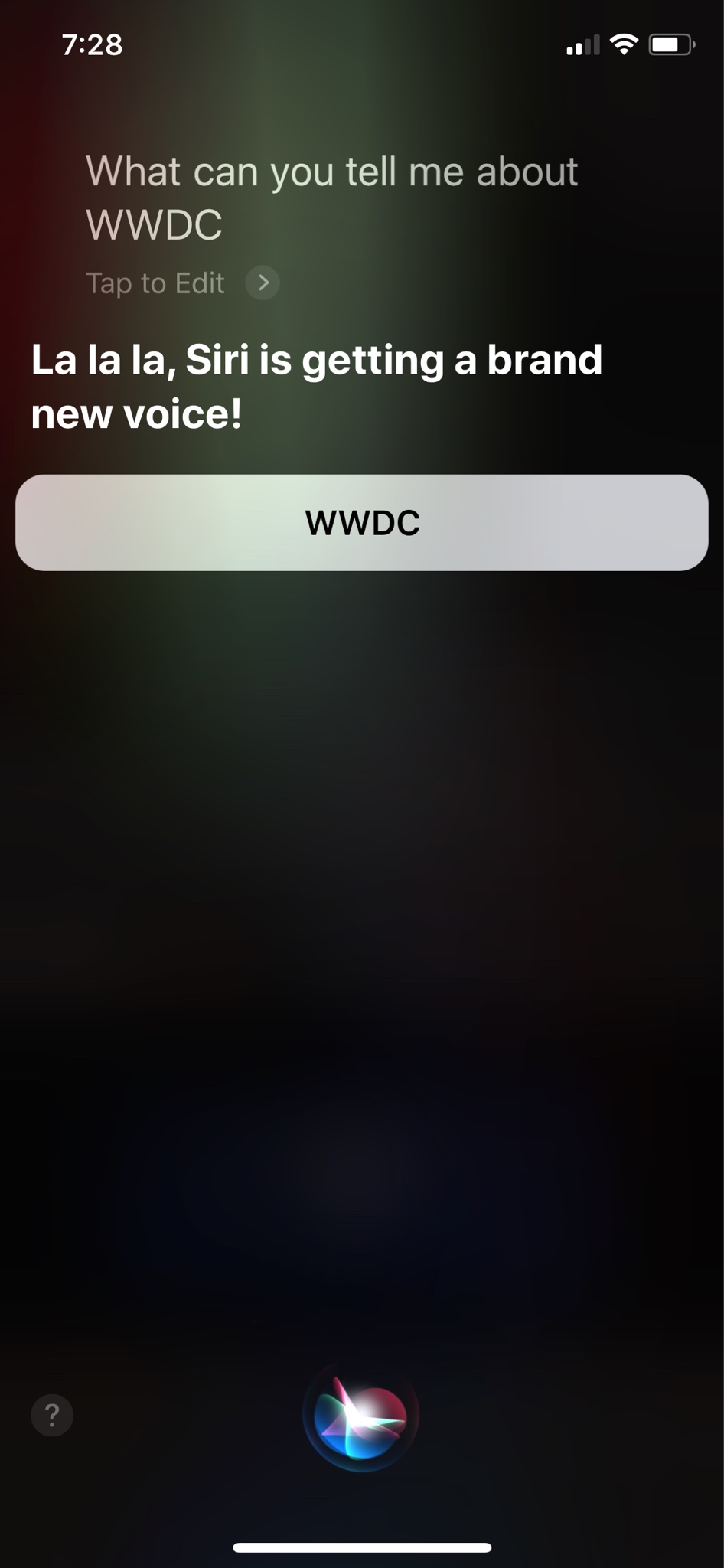Tap to Edit the spoken query
This screenshot has height=1568, width=724.
pos(181,283)
